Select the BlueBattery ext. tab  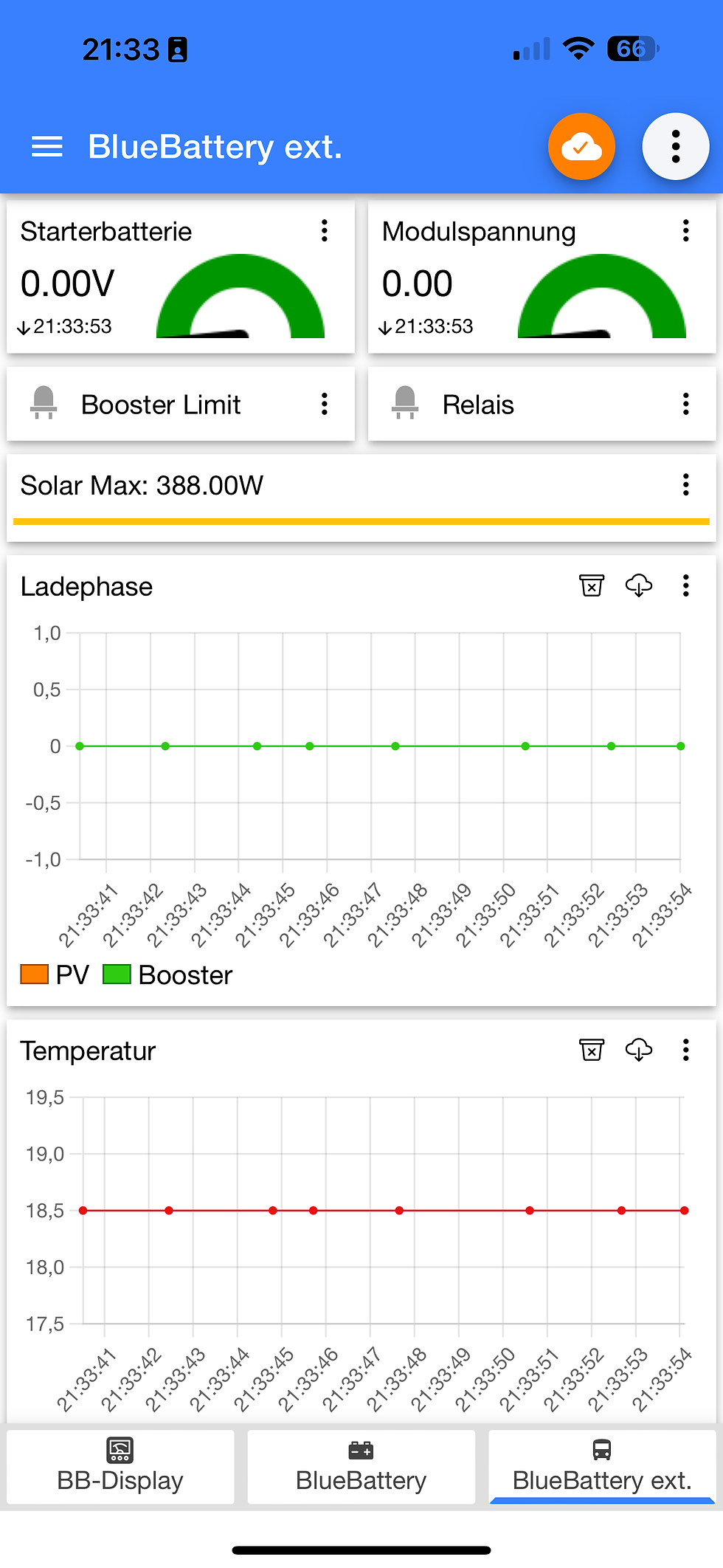tap(602, 1467)
